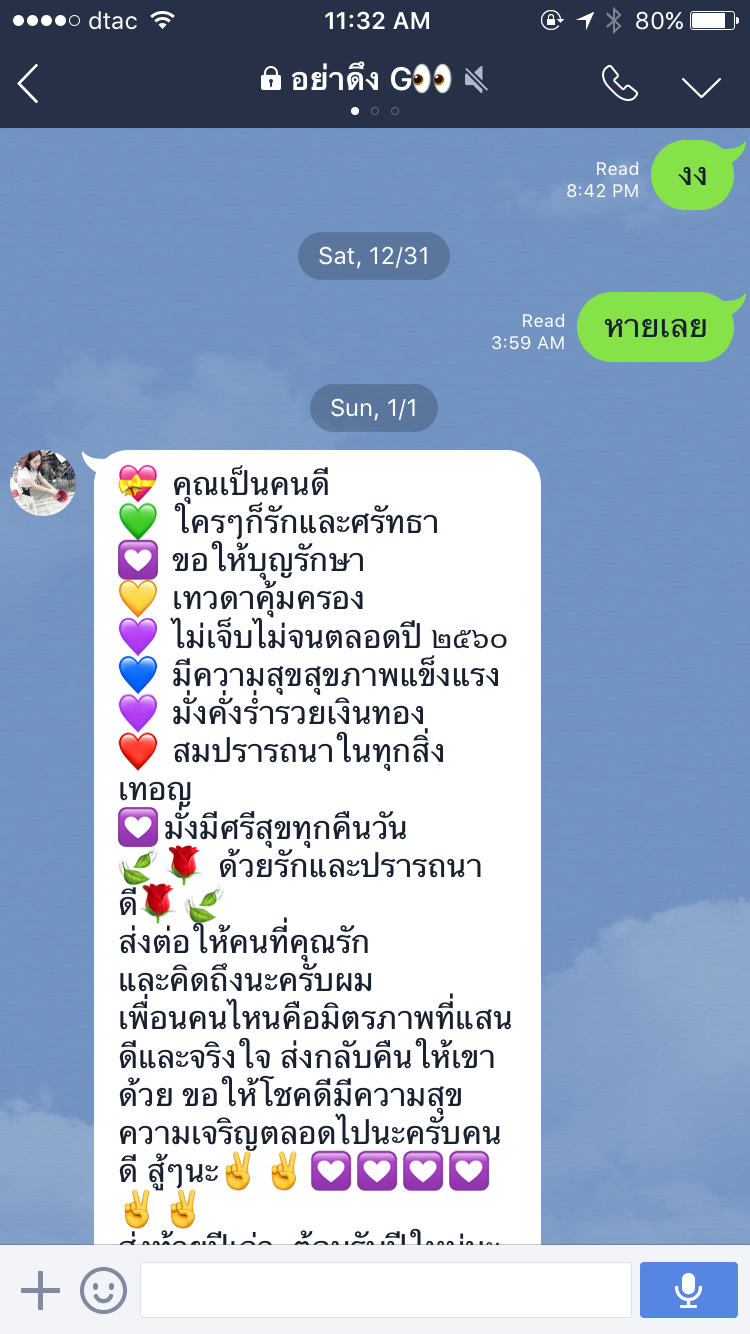Record a voice message with microphone
The image size is (750, 1334).
688,1290
